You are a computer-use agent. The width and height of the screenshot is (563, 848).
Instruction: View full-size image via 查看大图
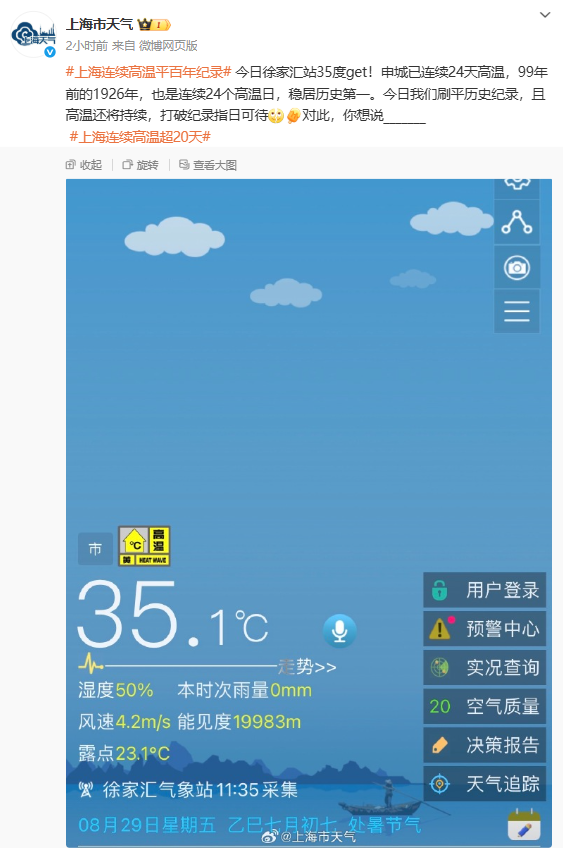pos(208,165)
